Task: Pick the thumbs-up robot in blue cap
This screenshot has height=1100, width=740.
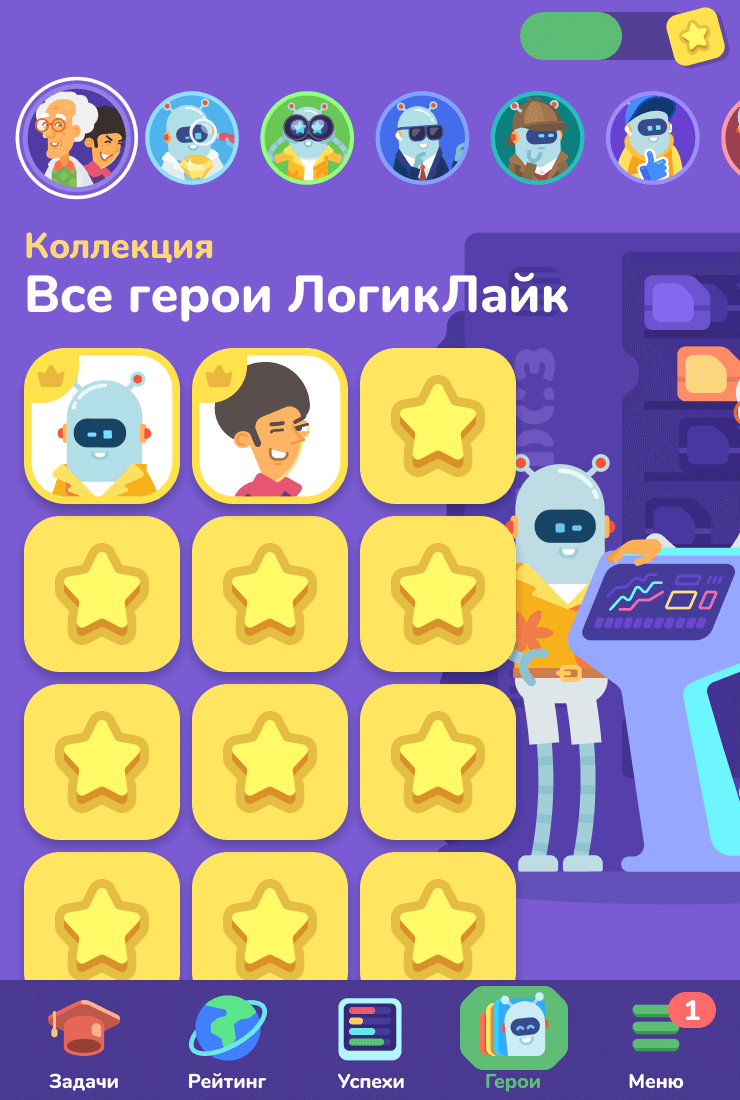Action: [x=652, y=138]
